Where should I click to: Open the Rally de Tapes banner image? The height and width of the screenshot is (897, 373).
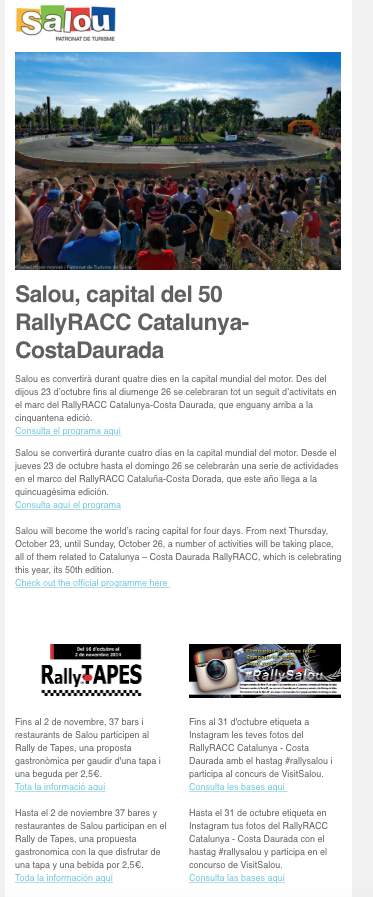click(92, 670)
